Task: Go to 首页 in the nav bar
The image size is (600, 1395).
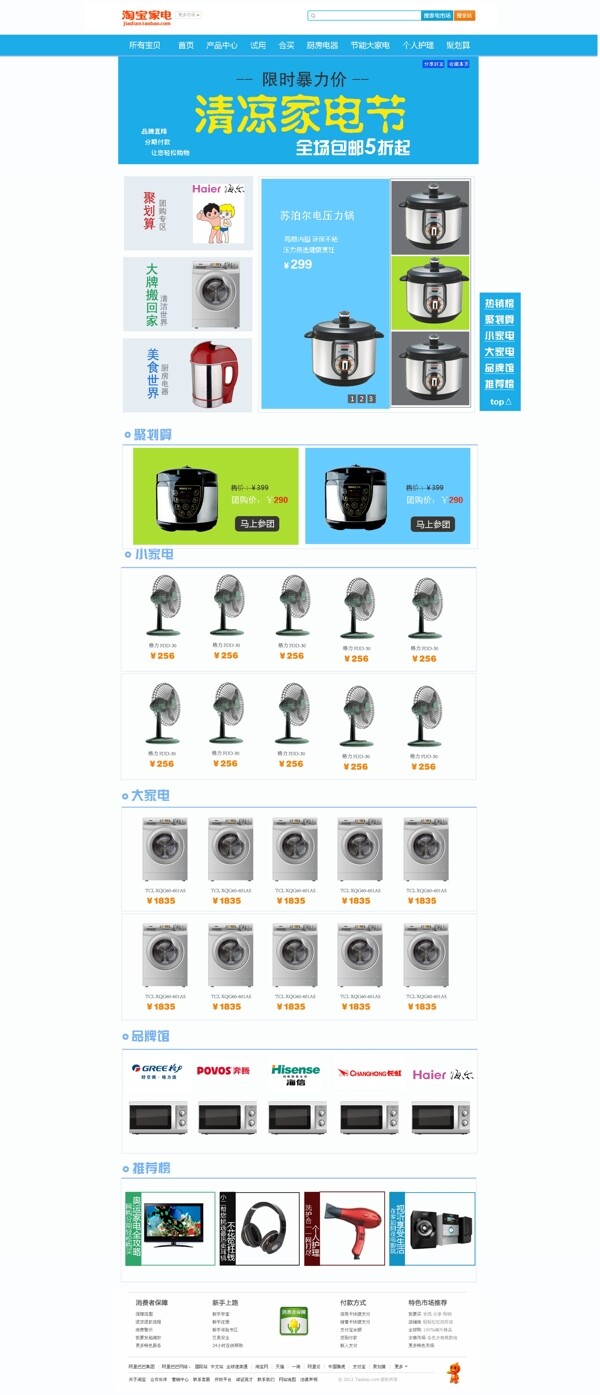Action: 186,45
